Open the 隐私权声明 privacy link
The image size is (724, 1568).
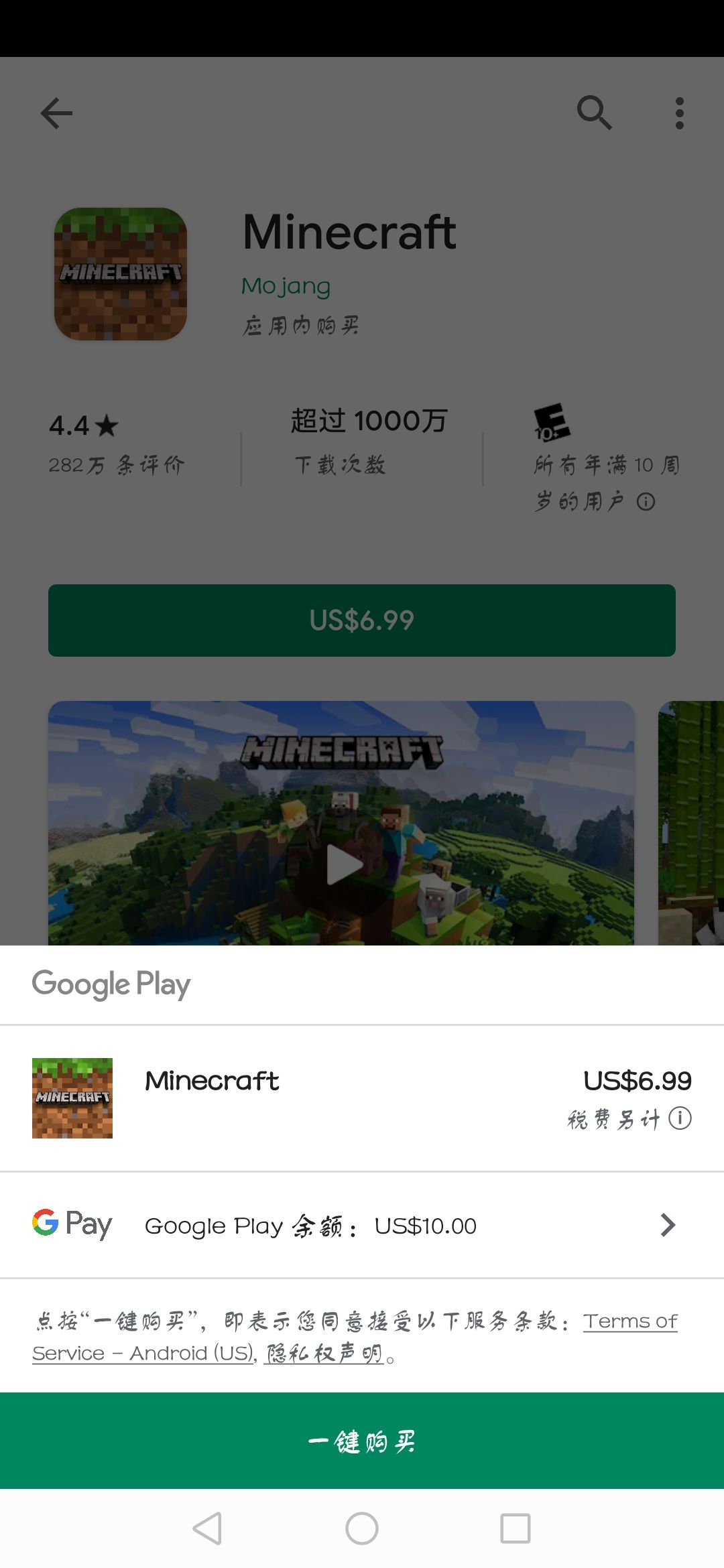(324, 1353)
